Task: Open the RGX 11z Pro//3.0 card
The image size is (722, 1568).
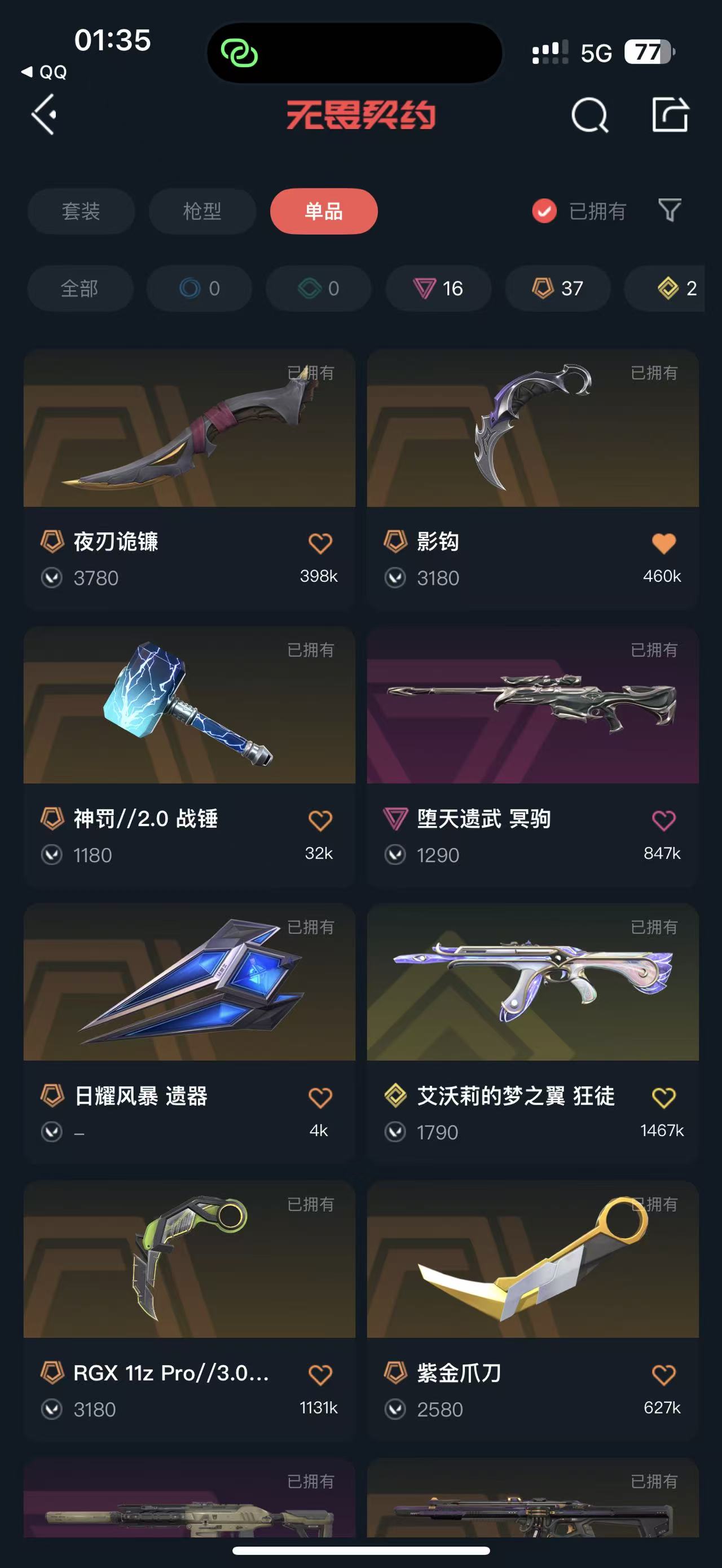Action: 190,1310
